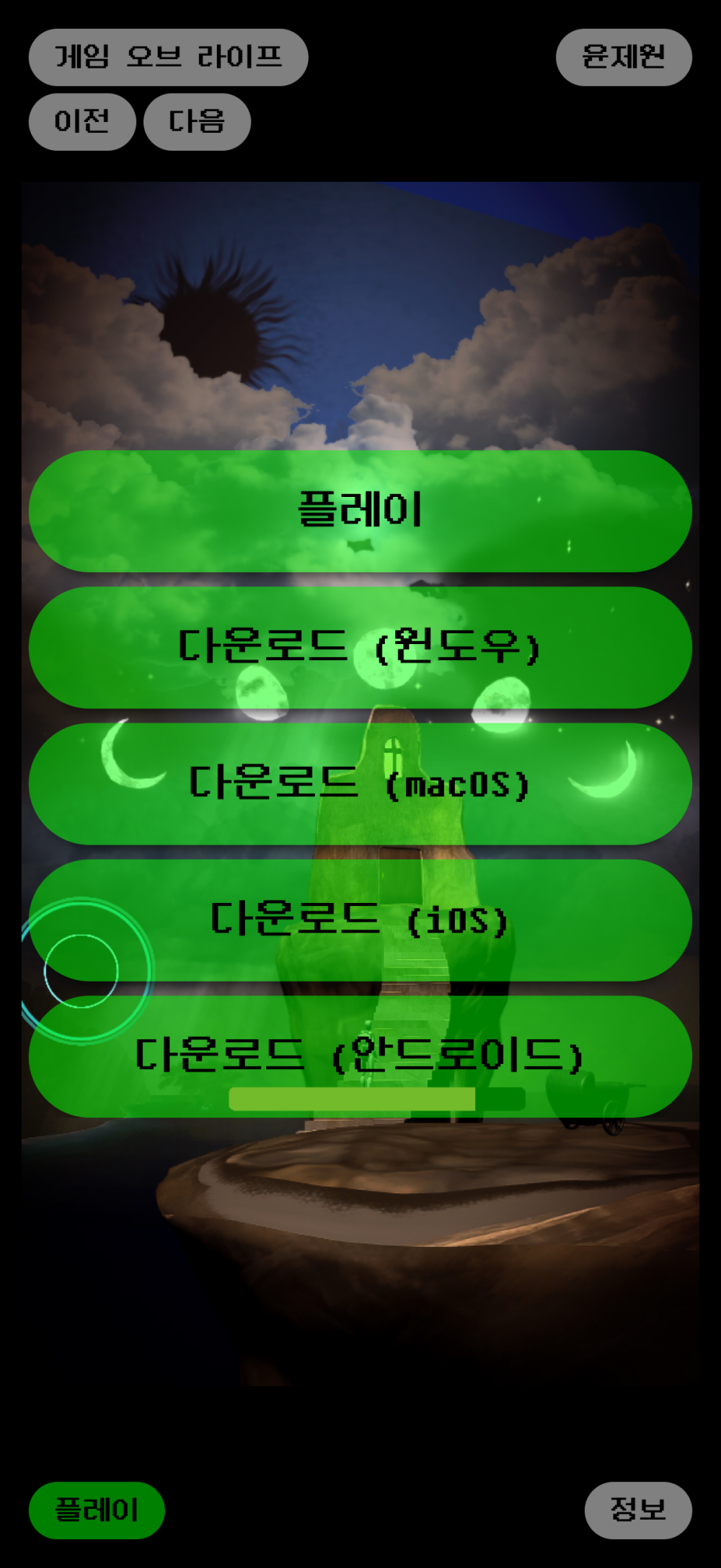721x1568 pixels.
Task: Select 다운로드 (iOS)
Action: 360,920
